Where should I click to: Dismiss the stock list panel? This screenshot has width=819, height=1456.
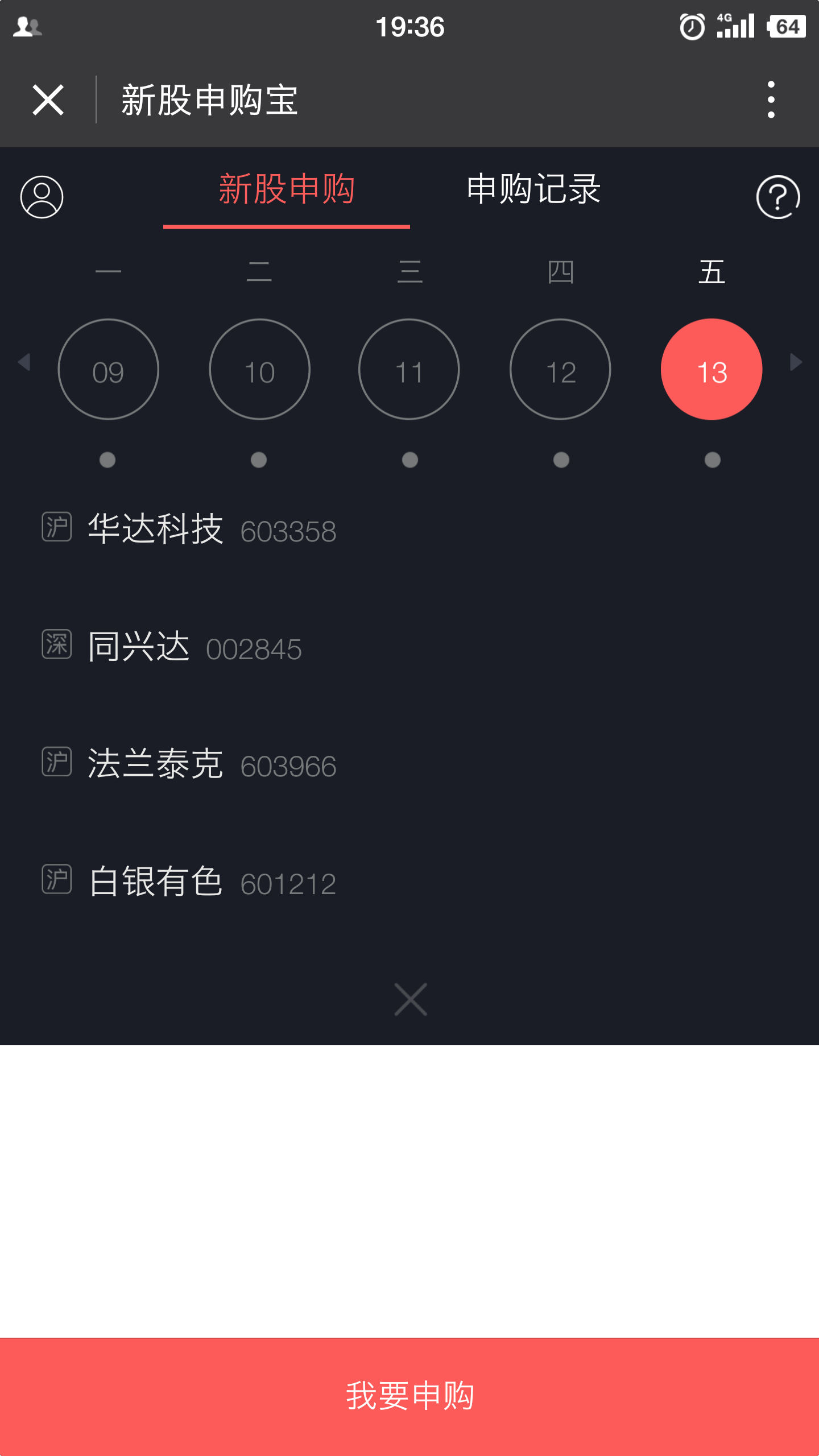[410, 999]
